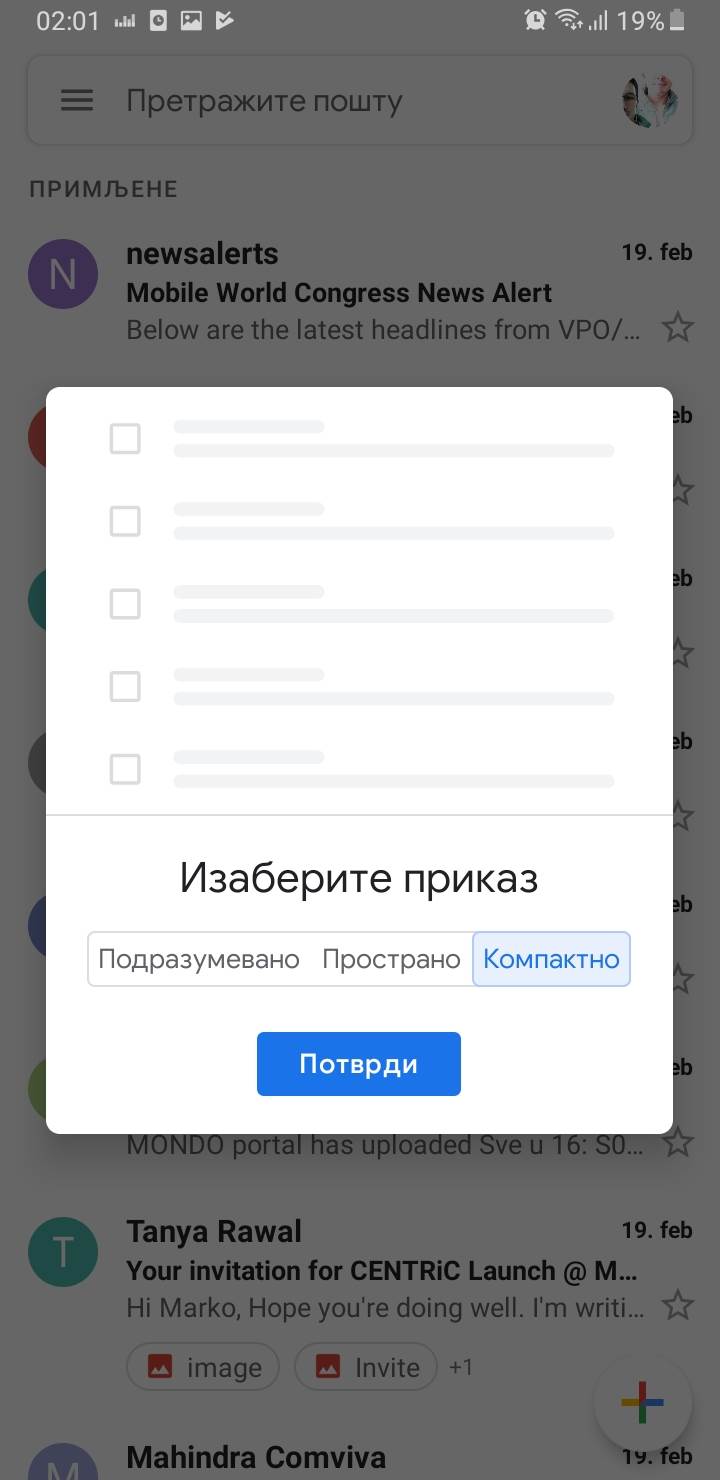The height and width of the screenshot is (1480, 720).
Task: Select the Подразумевано view option
Action: 199,959
